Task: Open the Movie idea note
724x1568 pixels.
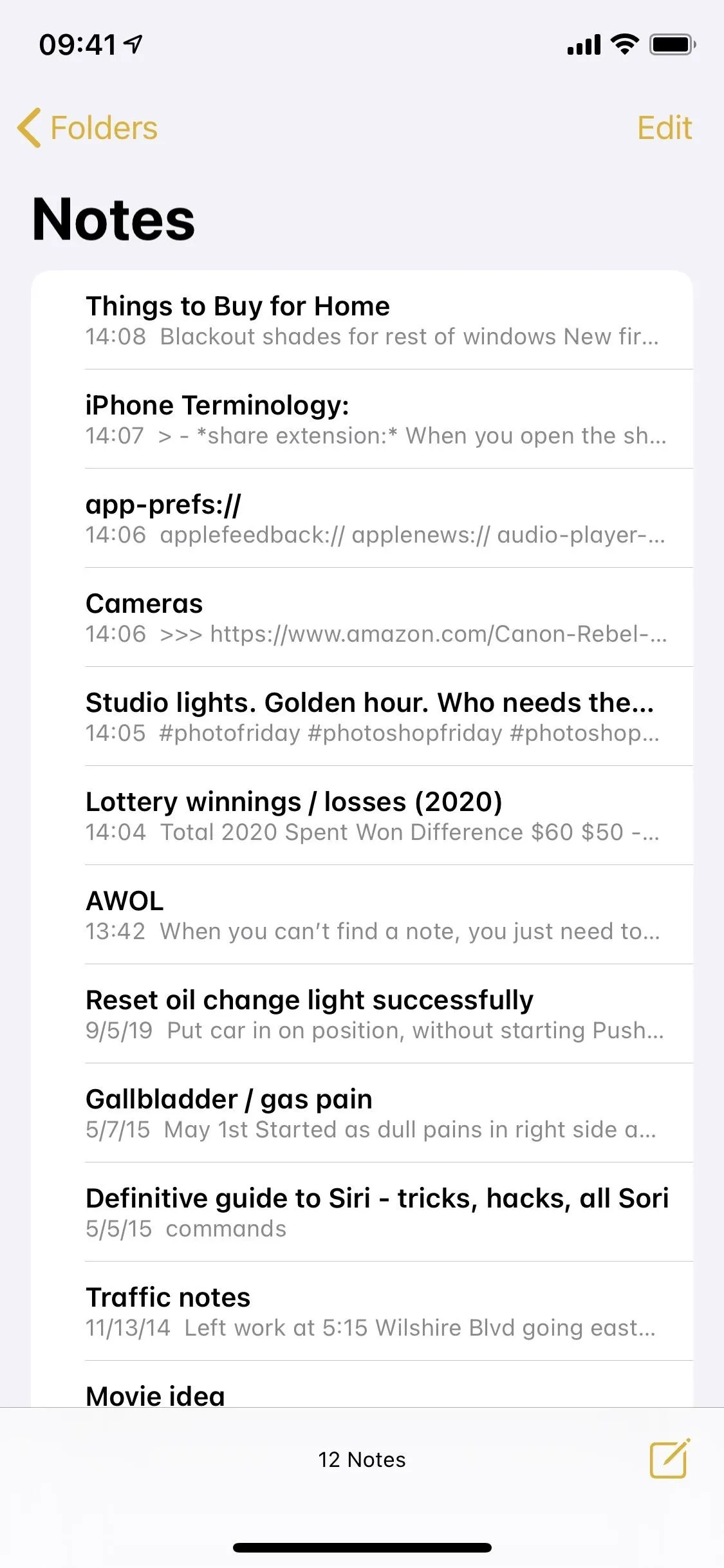Action: pos(362,1384)
